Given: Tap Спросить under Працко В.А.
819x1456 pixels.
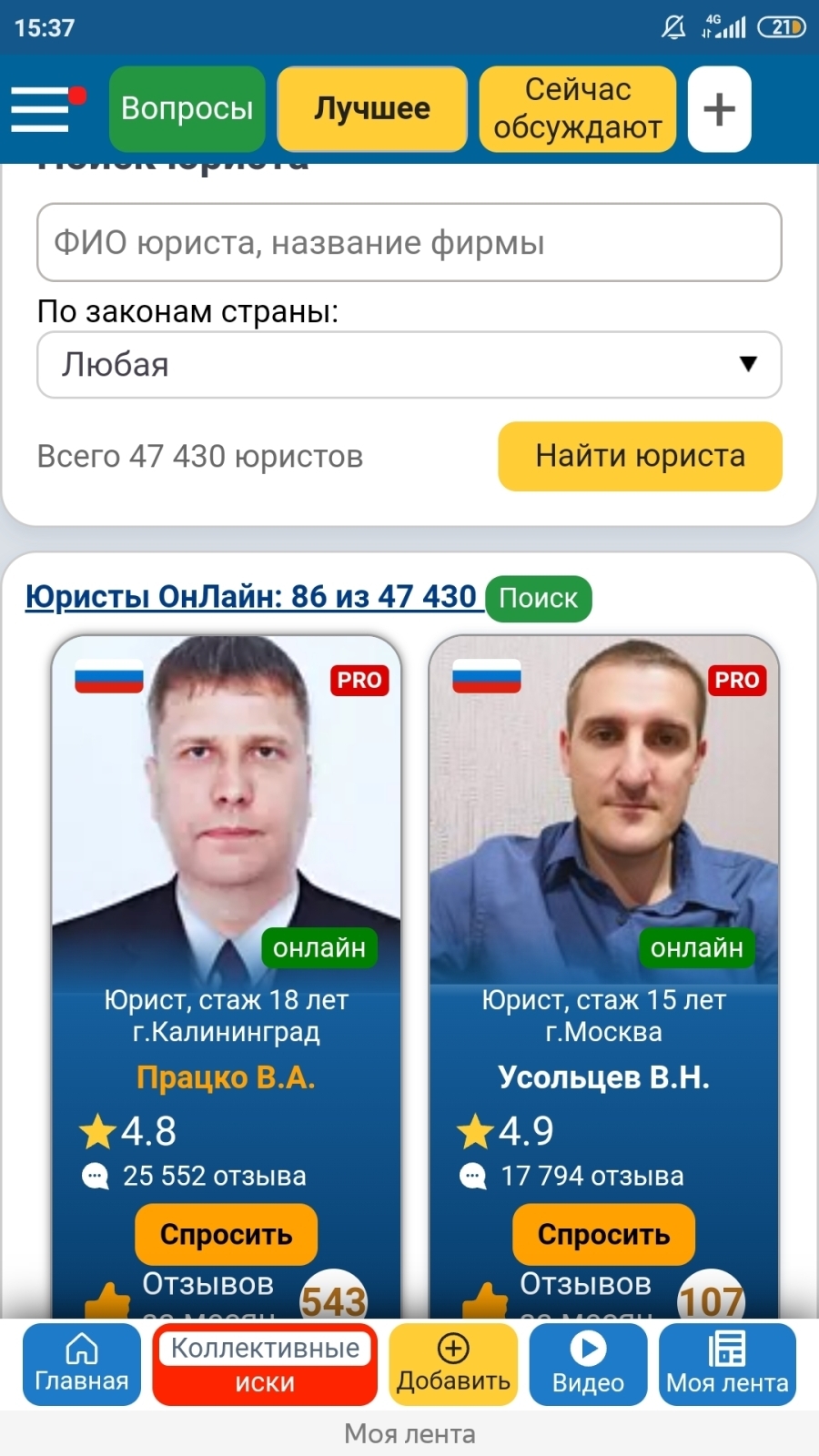Looking at the screenshot, I should [x=226, y=1235].
